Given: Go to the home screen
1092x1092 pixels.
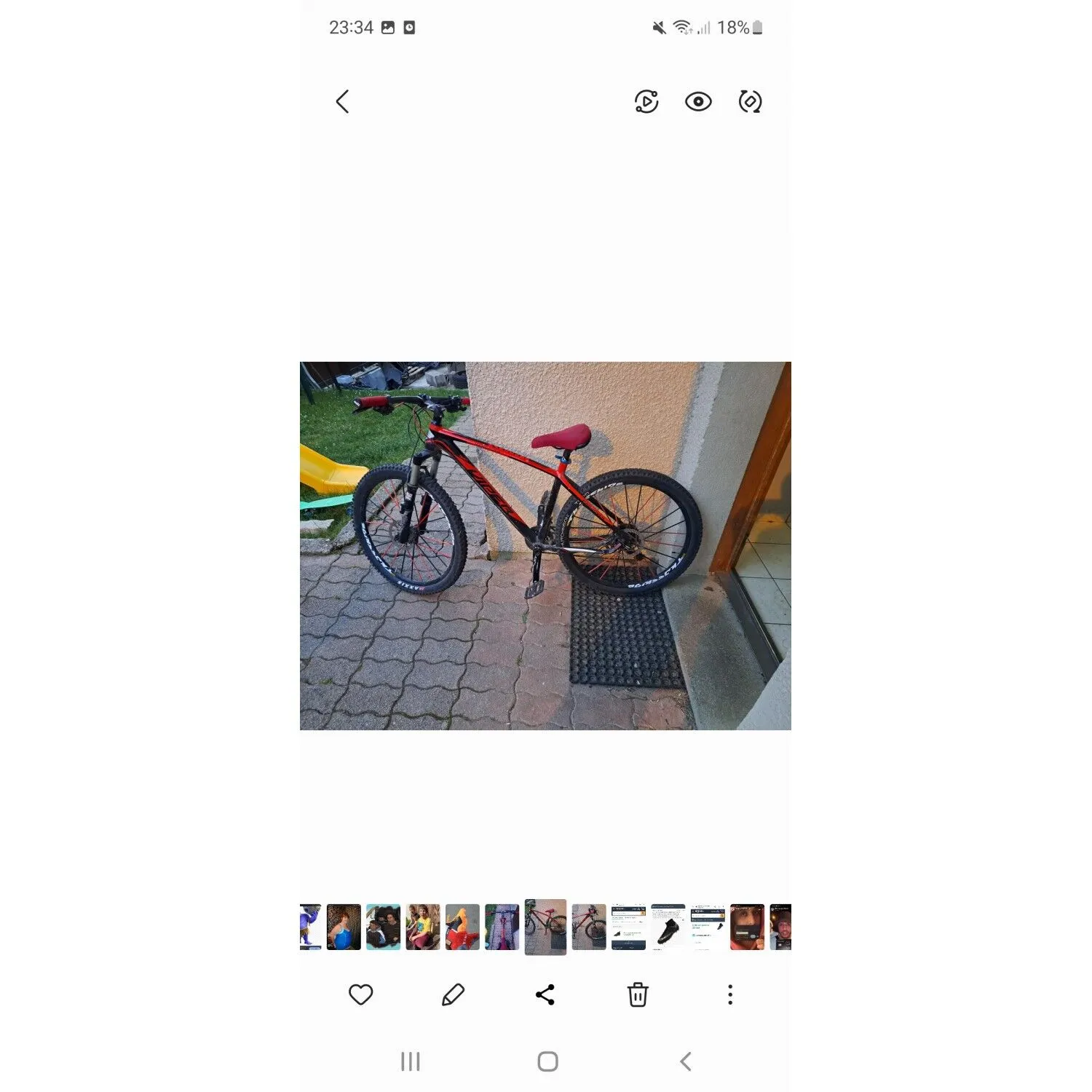Looking at the screenshot, I should pyautogui.click(x=547, y=1061).
